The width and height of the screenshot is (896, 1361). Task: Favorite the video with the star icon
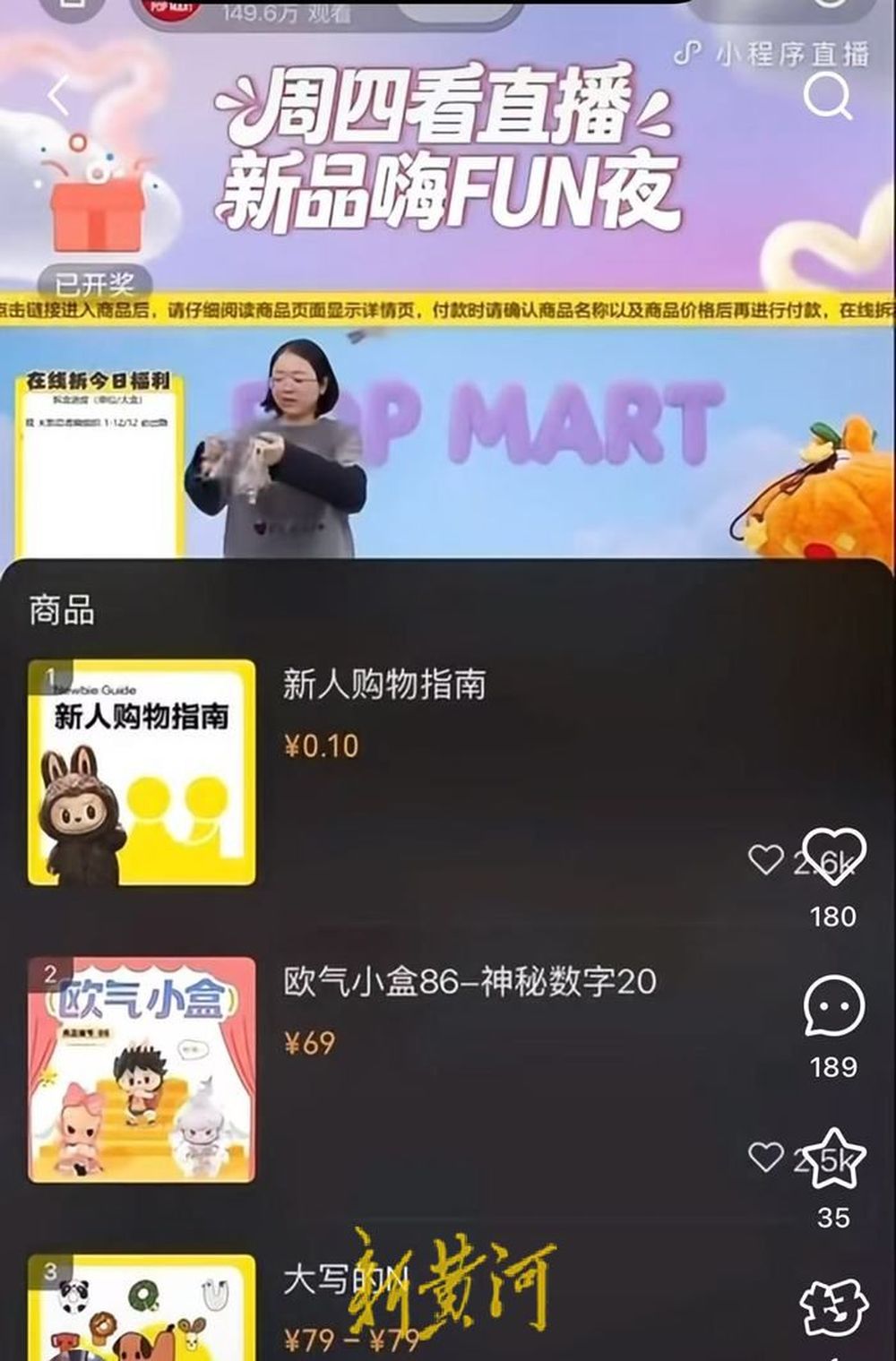point(833,1159)
